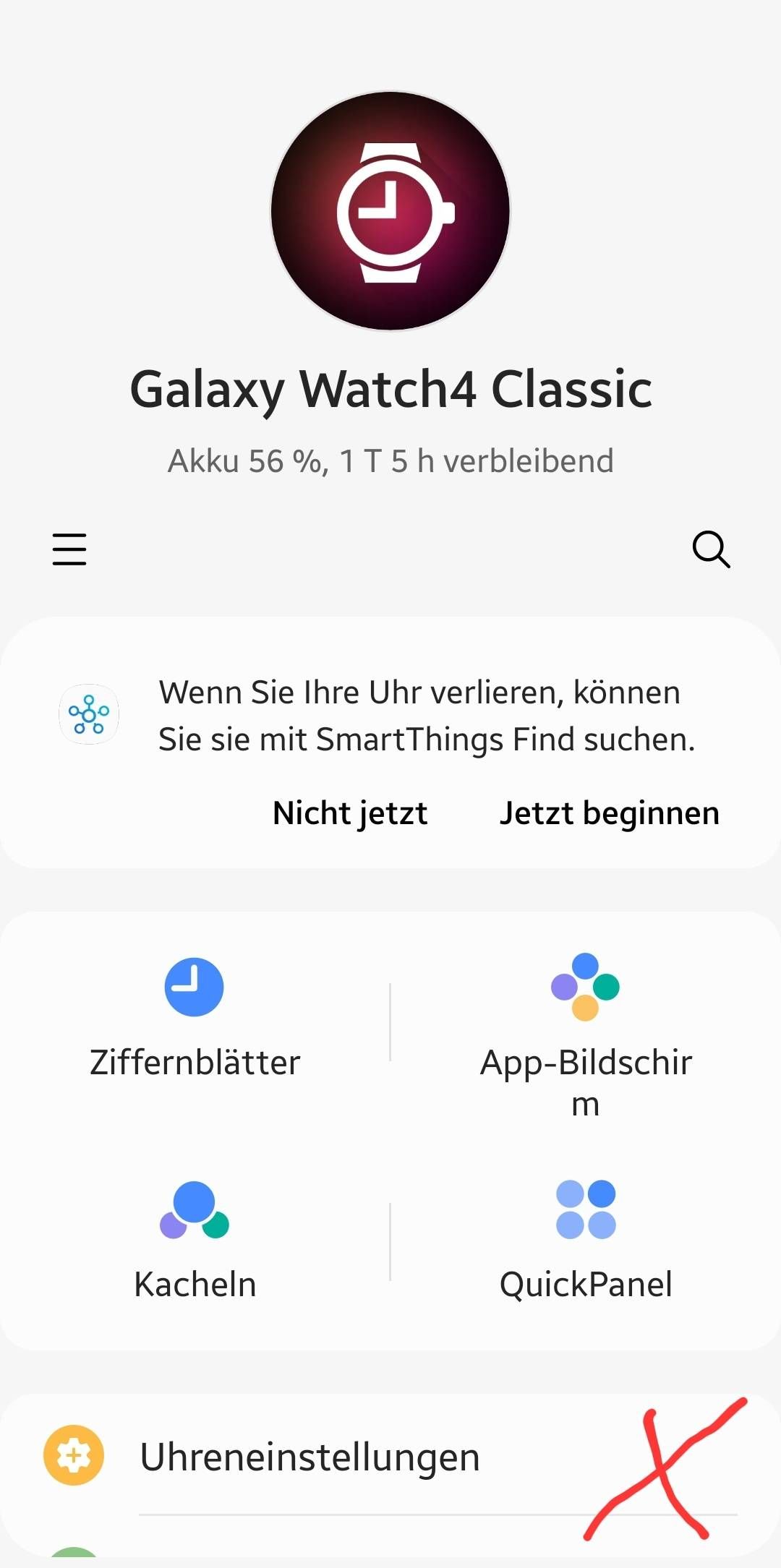The width and height of the screenshot is (781, 1568).
Task: Open the navigation menu via hamburger icon
Action: (x=69, y=550)
